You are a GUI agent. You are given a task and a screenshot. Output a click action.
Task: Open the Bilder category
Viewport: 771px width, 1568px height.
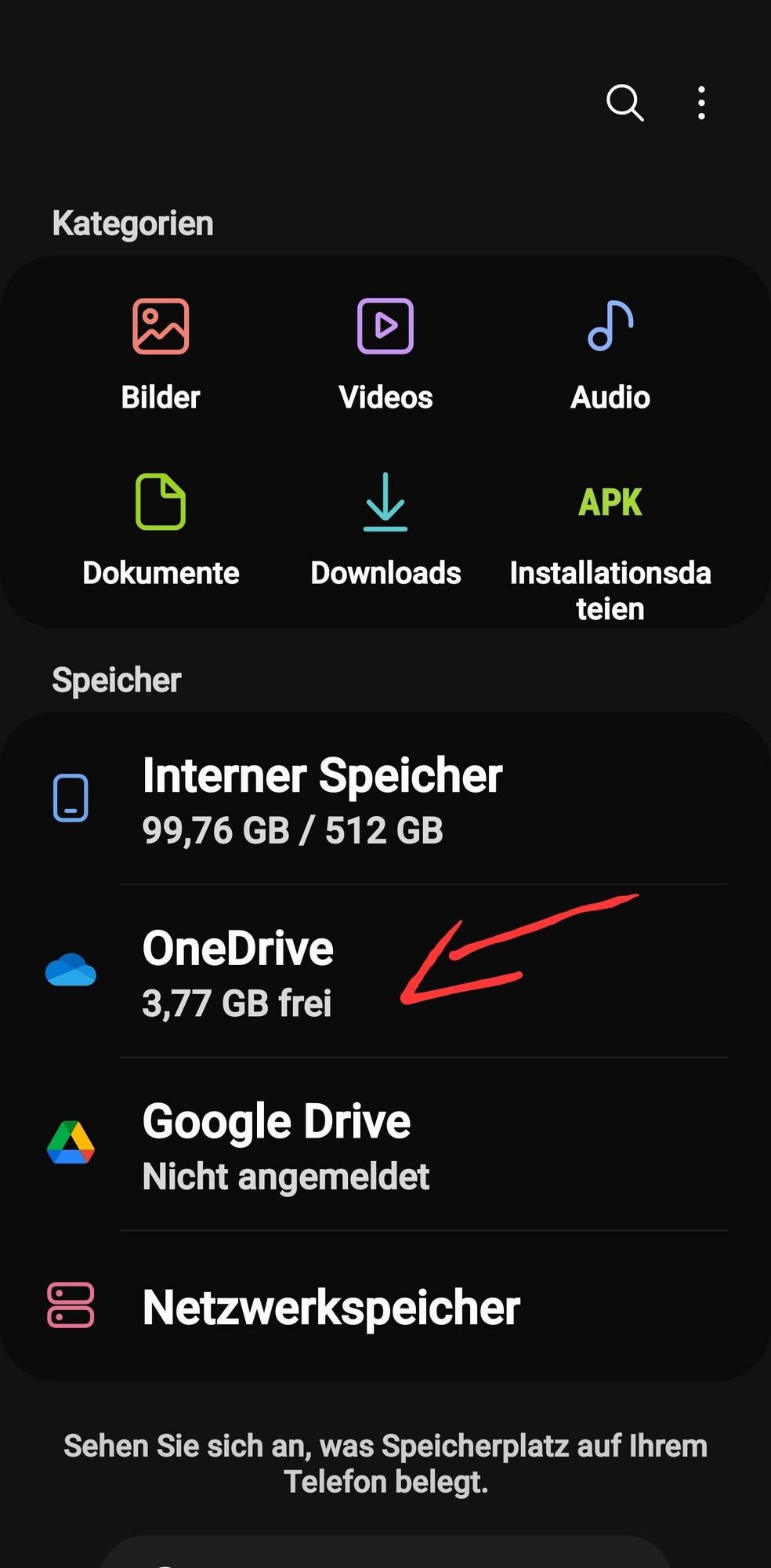click(x=161, y=353)
